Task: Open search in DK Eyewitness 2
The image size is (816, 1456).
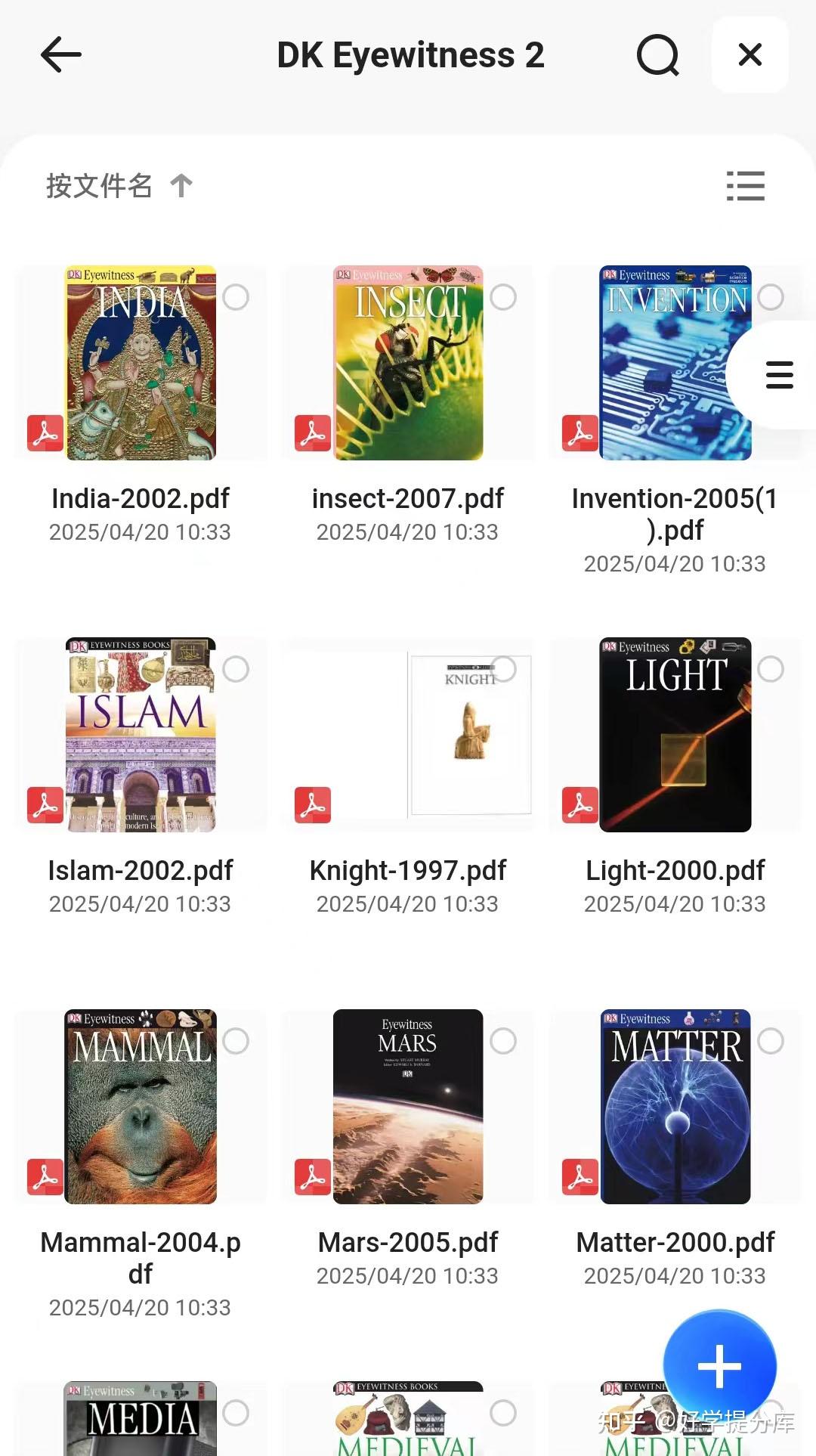Action: (657, 55)
